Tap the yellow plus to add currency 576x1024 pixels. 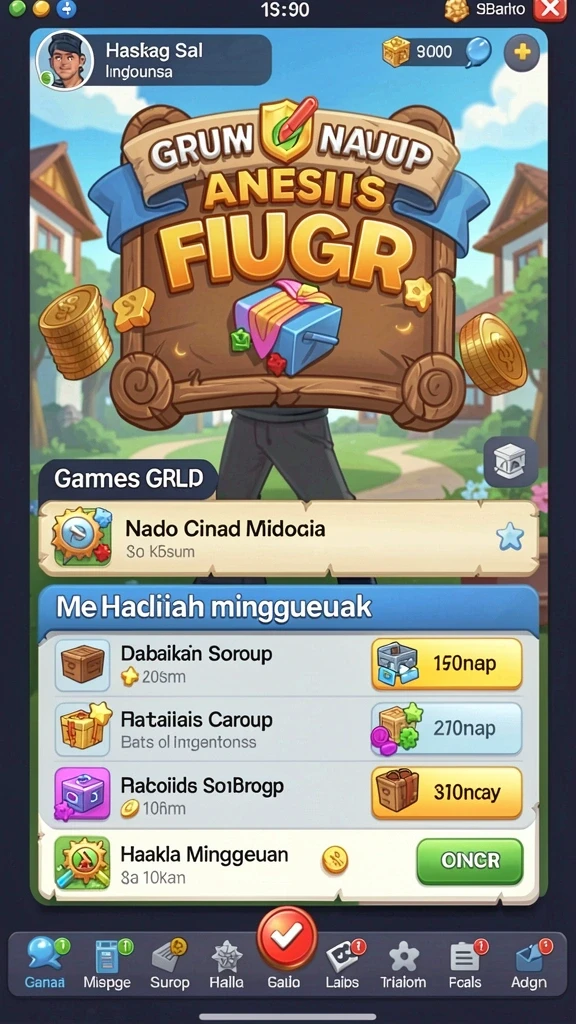(522, 53)
